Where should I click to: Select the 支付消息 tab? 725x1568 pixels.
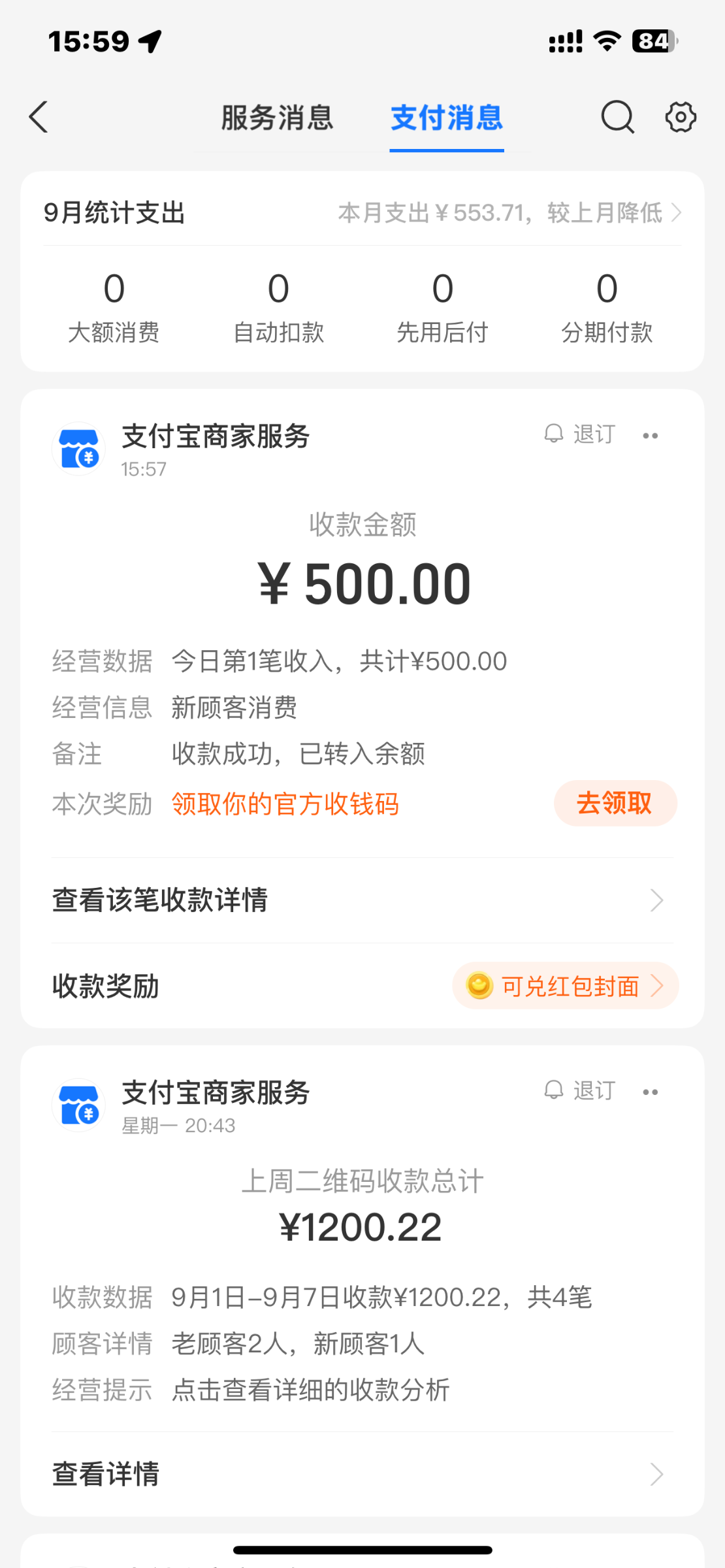447,118
